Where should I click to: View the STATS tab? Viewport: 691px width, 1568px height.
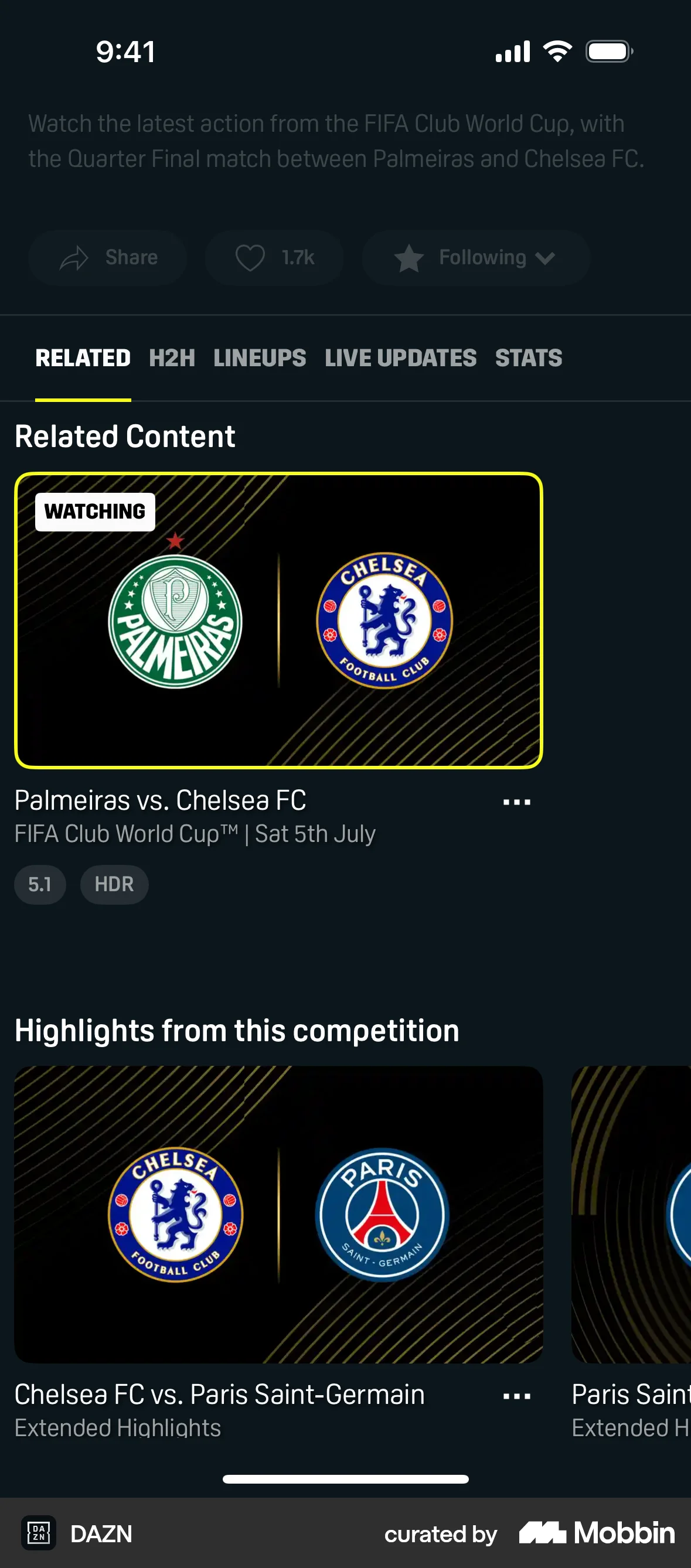click(x=529, y=358)
